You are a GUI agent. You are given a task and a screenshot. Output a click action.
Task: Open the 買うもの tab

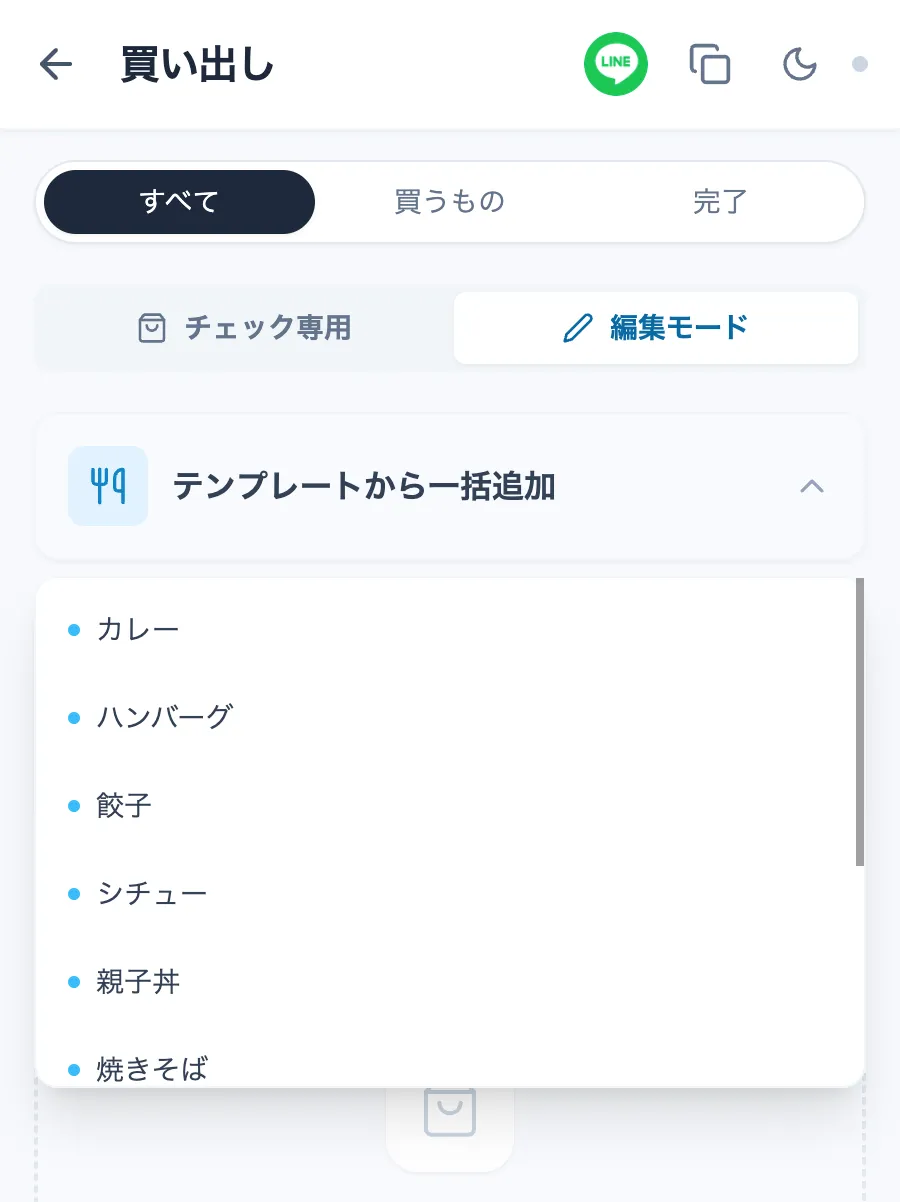(449, 201)
